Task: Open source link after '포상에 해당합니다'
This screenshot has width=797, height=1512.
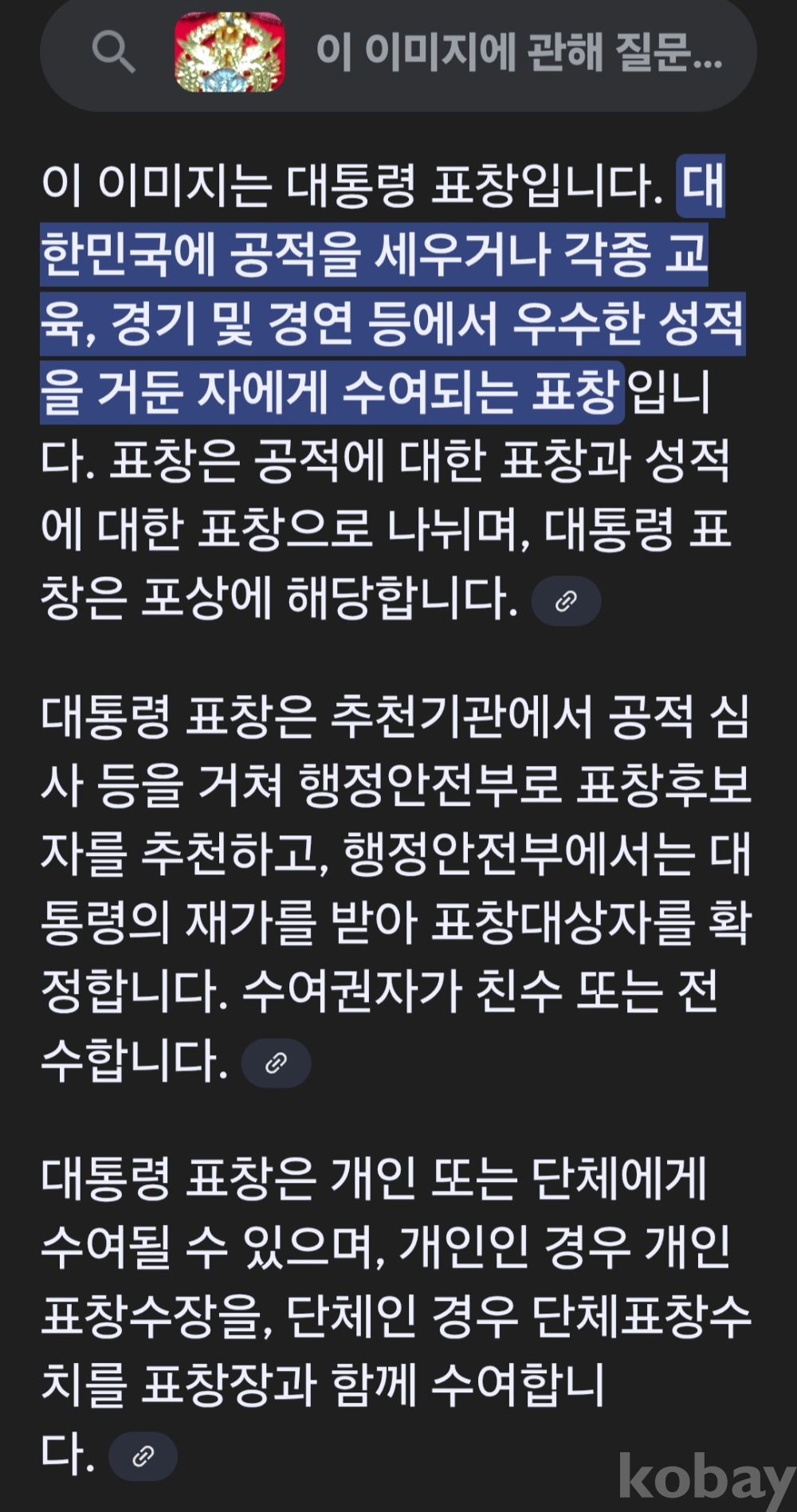Action: pos(566,601)
